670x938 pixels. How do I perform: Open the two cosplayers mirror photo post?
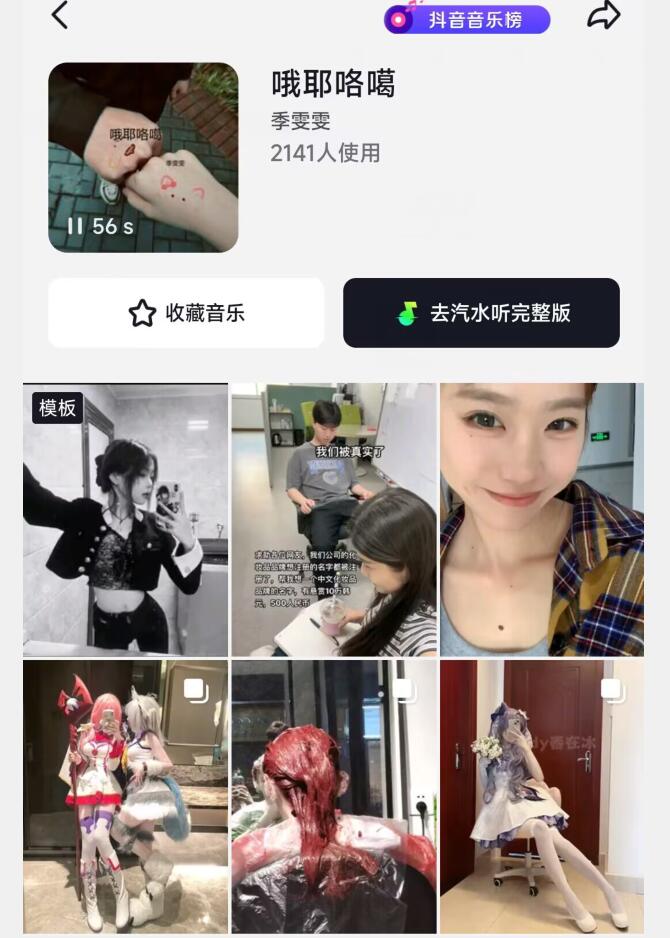(x=125, y=796)
